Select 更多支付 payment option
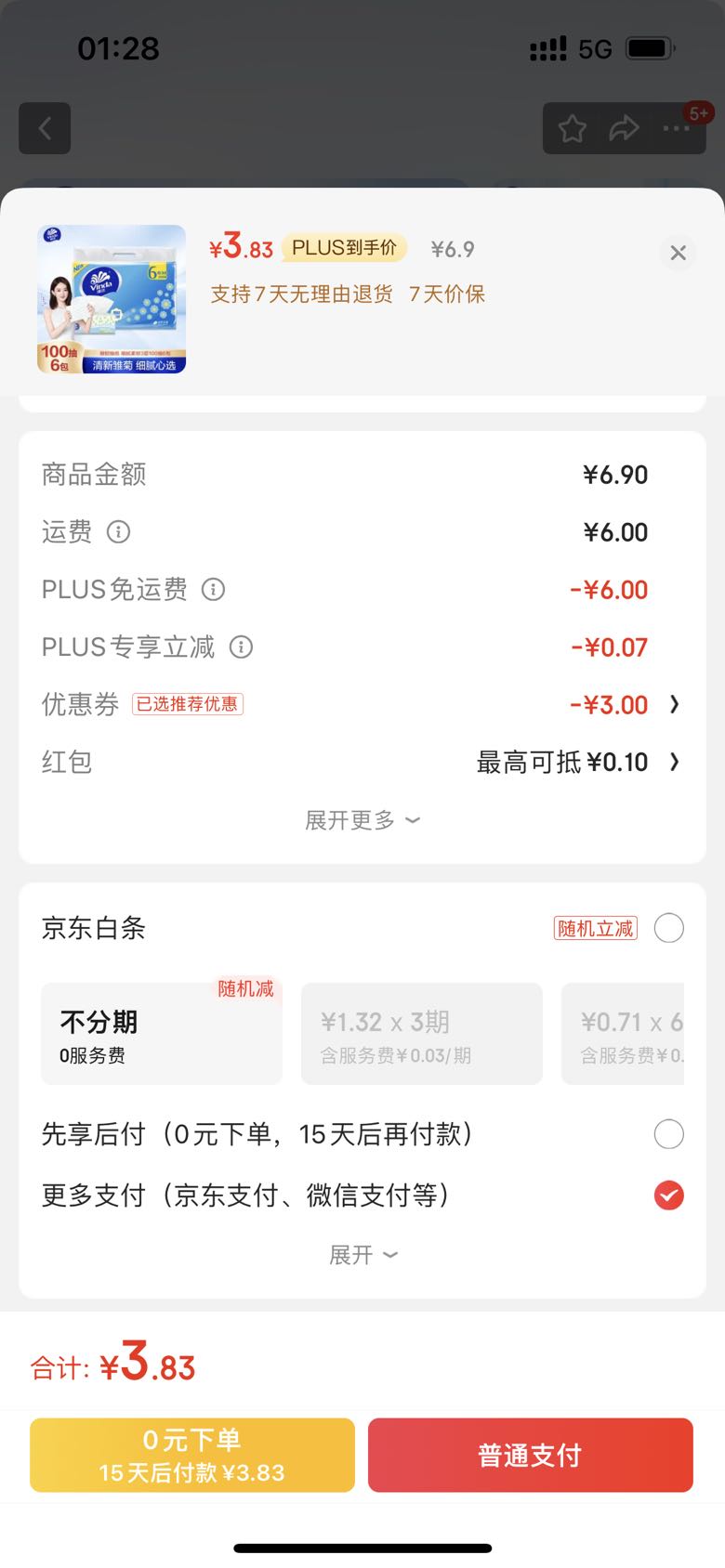 tap(668, 1196)
